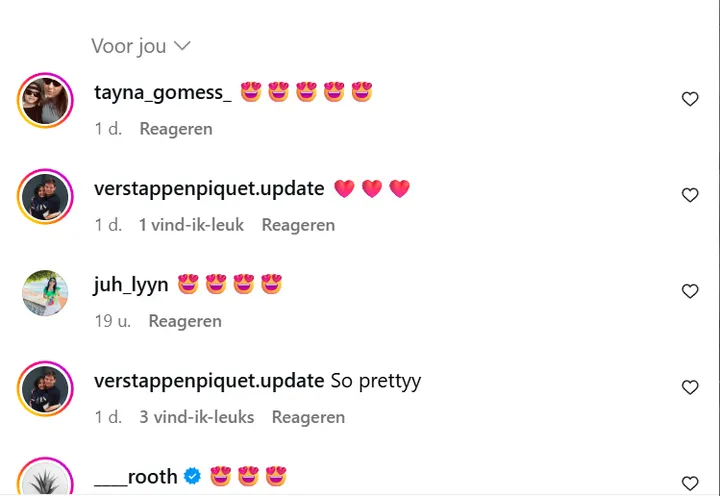Reply to the So prettyy comment

(308, 417)
